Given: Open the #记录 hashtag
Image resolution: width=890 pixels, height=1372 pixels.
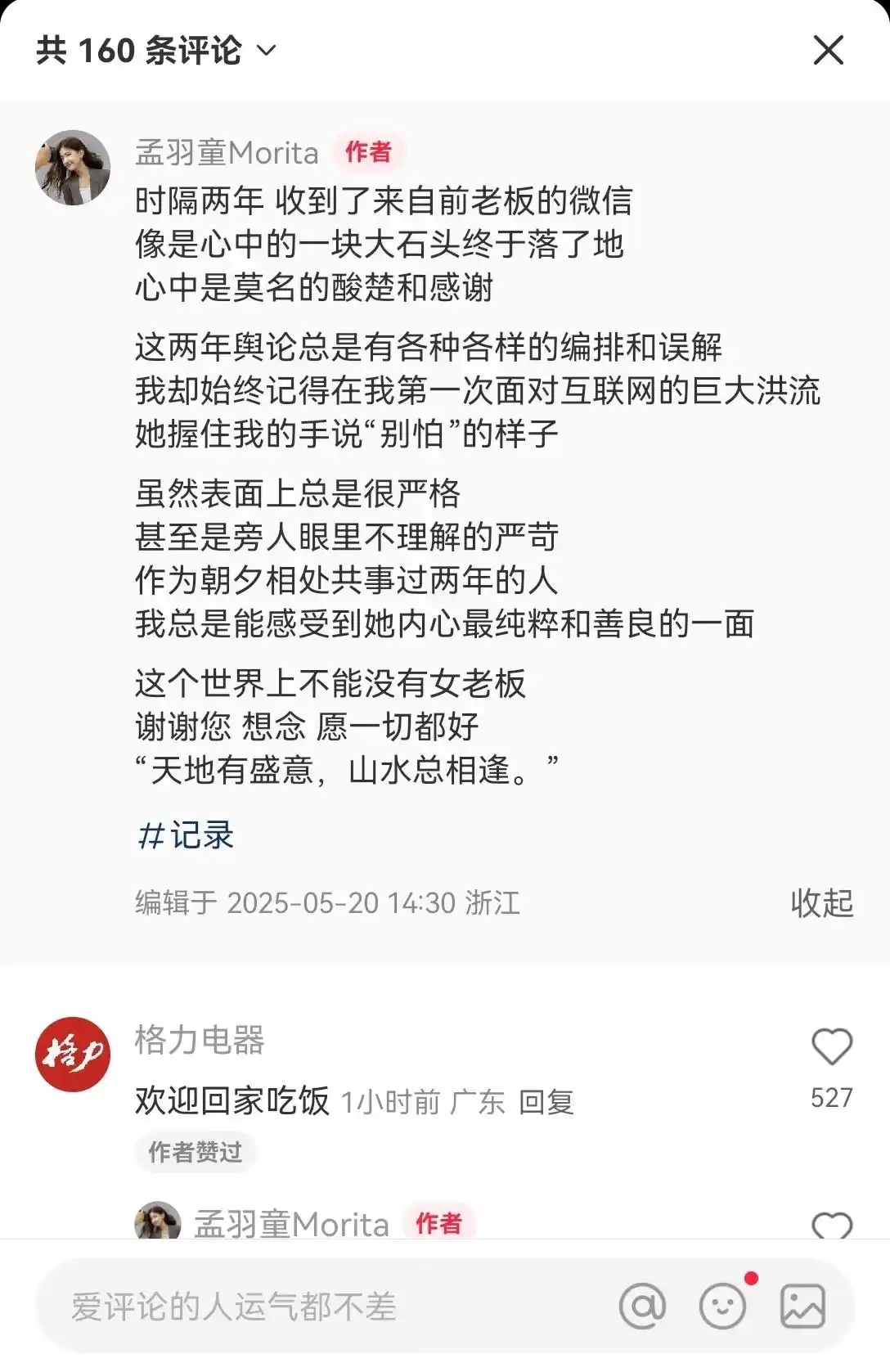Looking at the screenshot, I should pos(187,835).
